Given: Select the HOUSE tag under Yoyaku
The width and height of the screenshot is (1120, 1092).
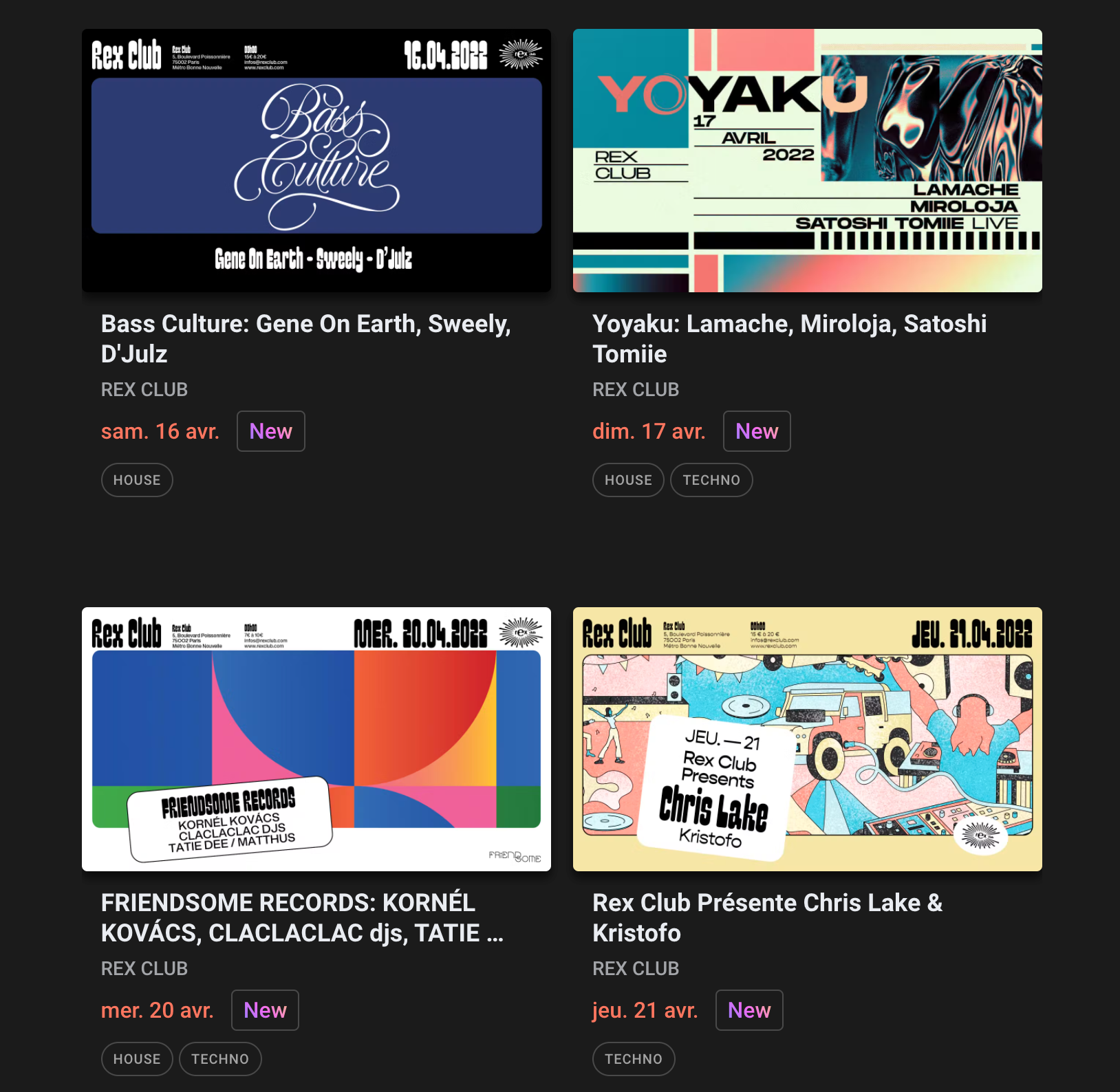Looking at the screenshot, I should point(627,480).
